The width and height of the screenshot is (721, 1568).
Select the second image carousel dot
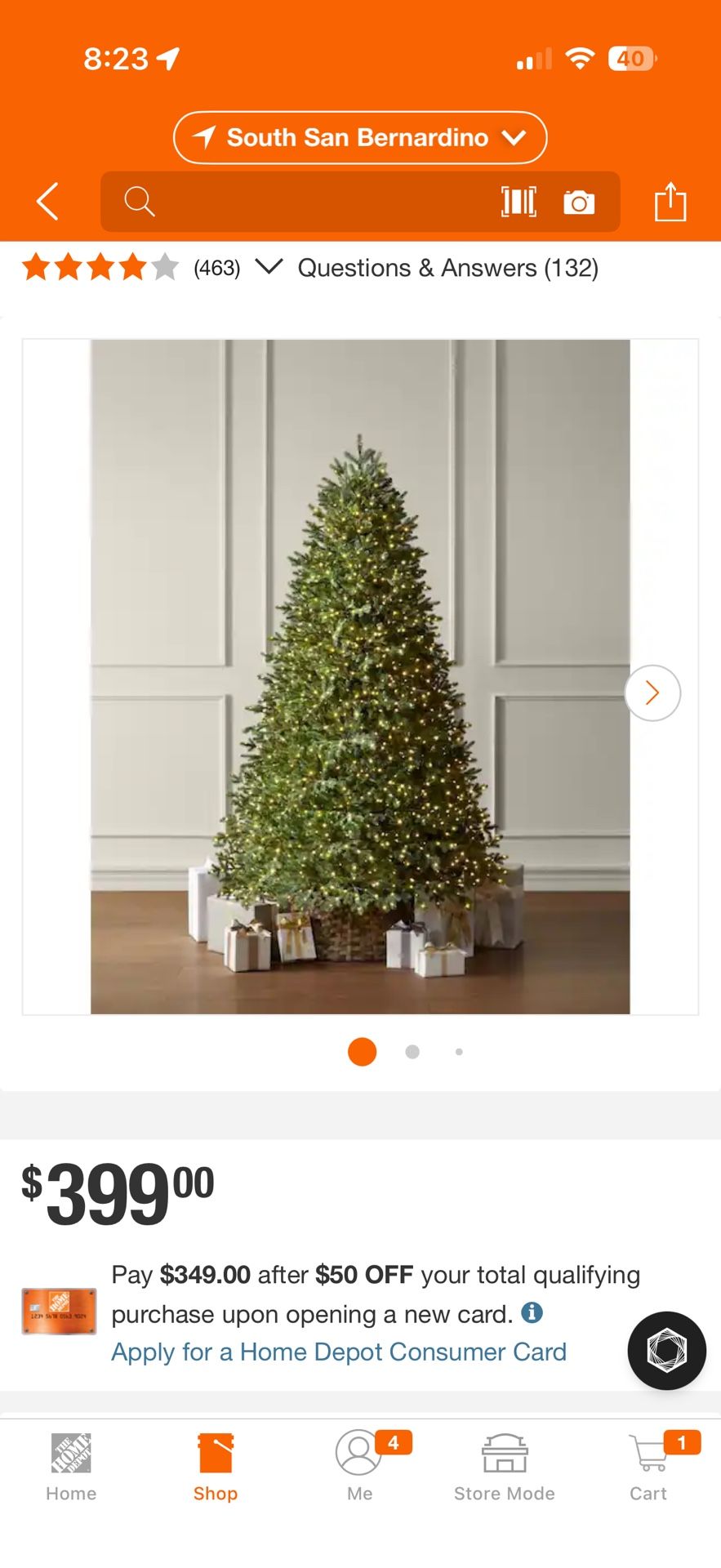click(412, 1052)
